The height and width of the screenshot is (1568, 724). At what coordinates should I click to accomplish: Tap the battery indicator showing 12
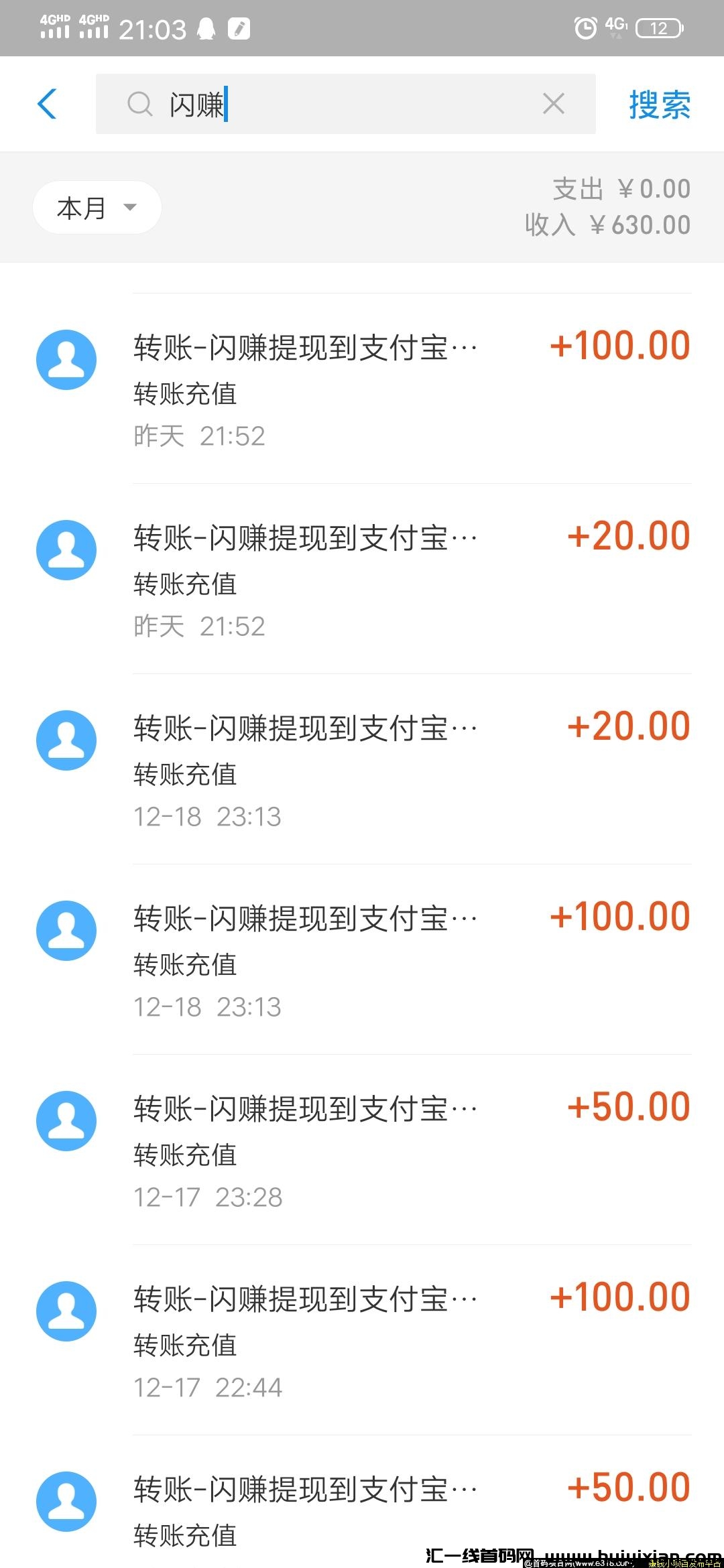click(x=658, y=28)
